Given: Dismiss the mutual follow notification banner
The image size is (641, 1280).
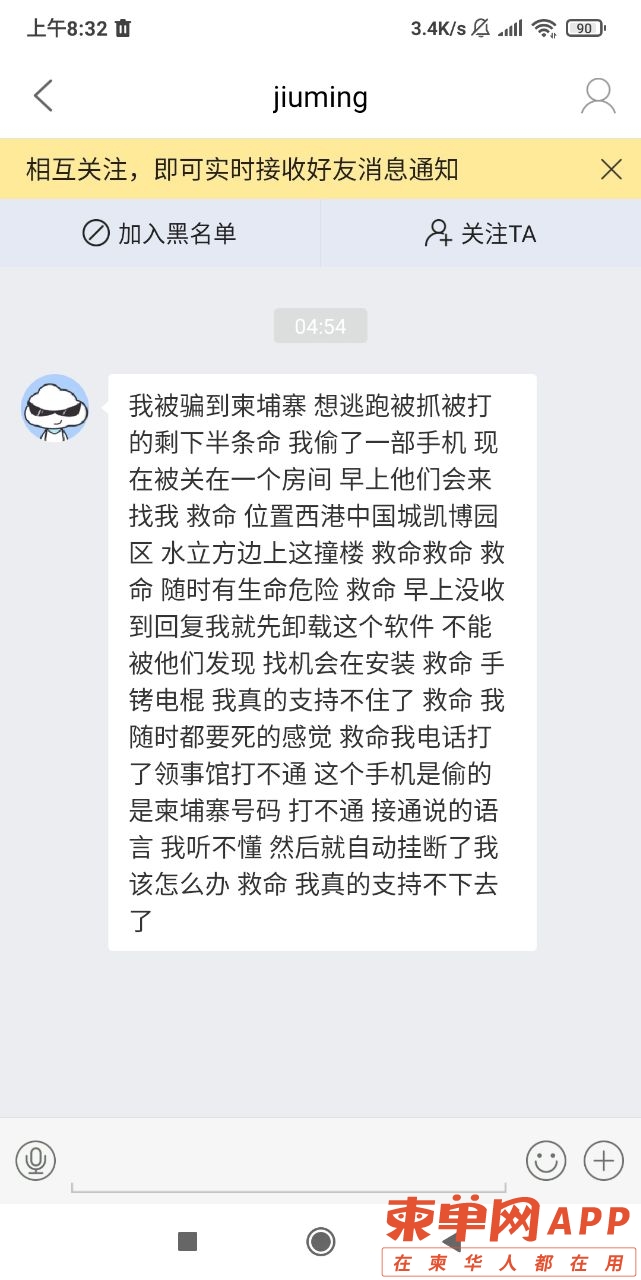Looking at the screenshot, I should coord(611,169).
